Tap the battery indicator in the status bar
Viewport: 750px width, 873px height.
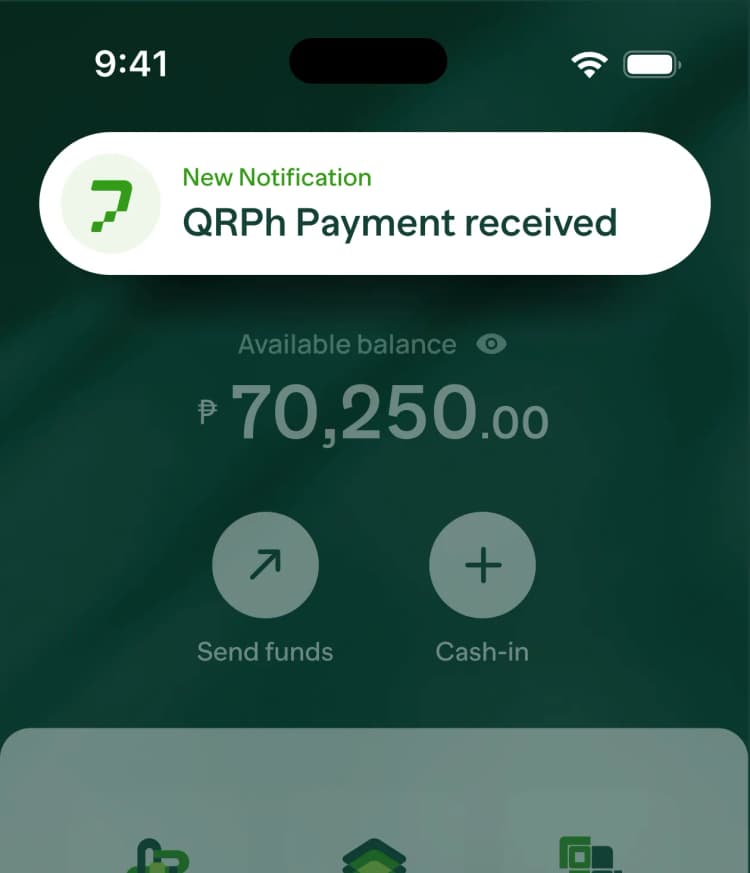(650, 62)
